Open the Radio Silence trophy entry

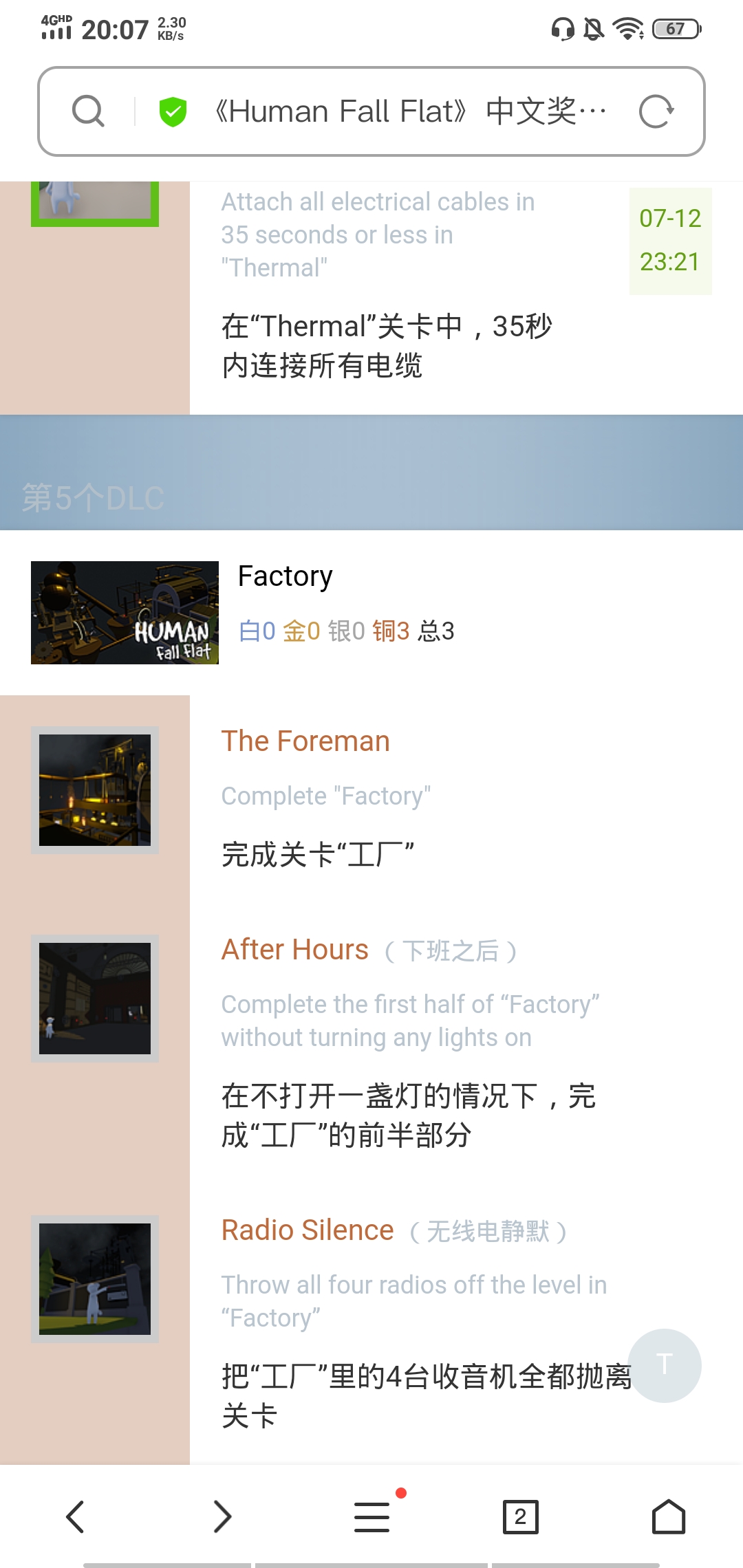pos(308,1230)
